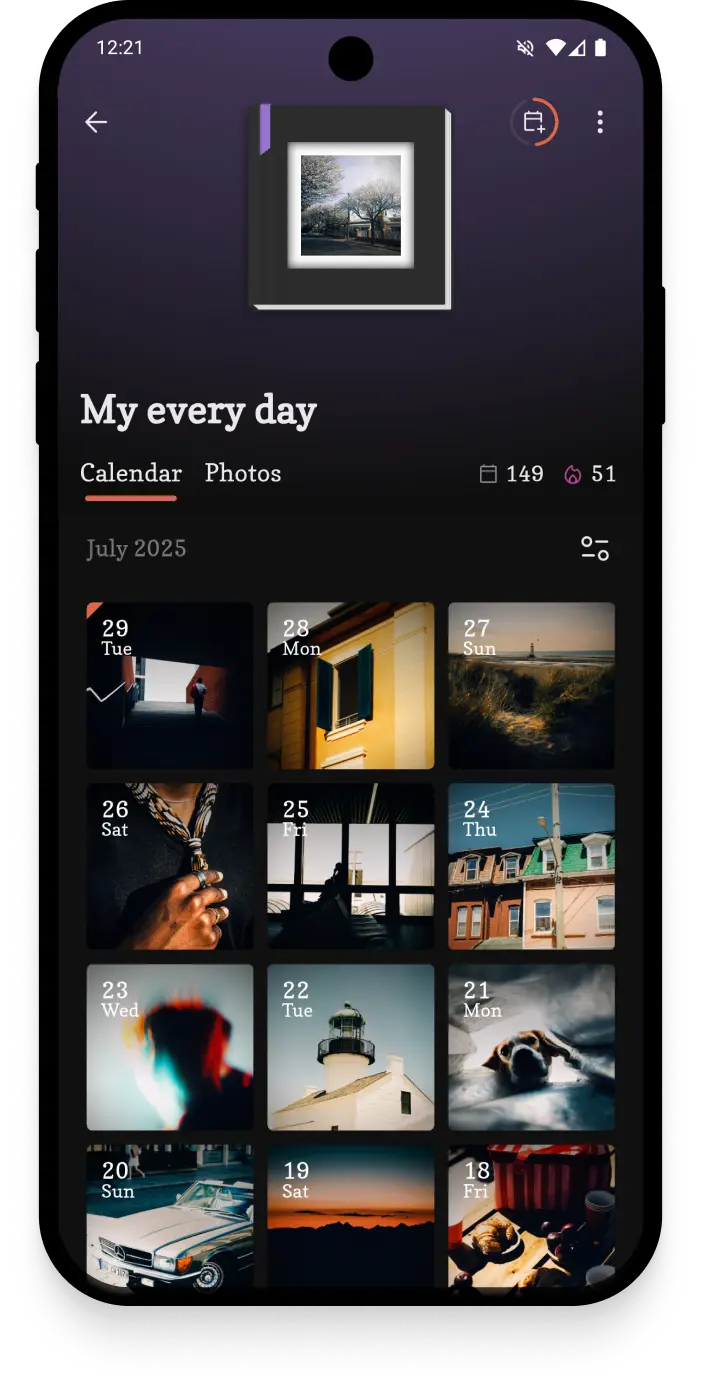Open the Fri 25 entry
Screen dimensions: 702x1387
(x=351, y=866)
